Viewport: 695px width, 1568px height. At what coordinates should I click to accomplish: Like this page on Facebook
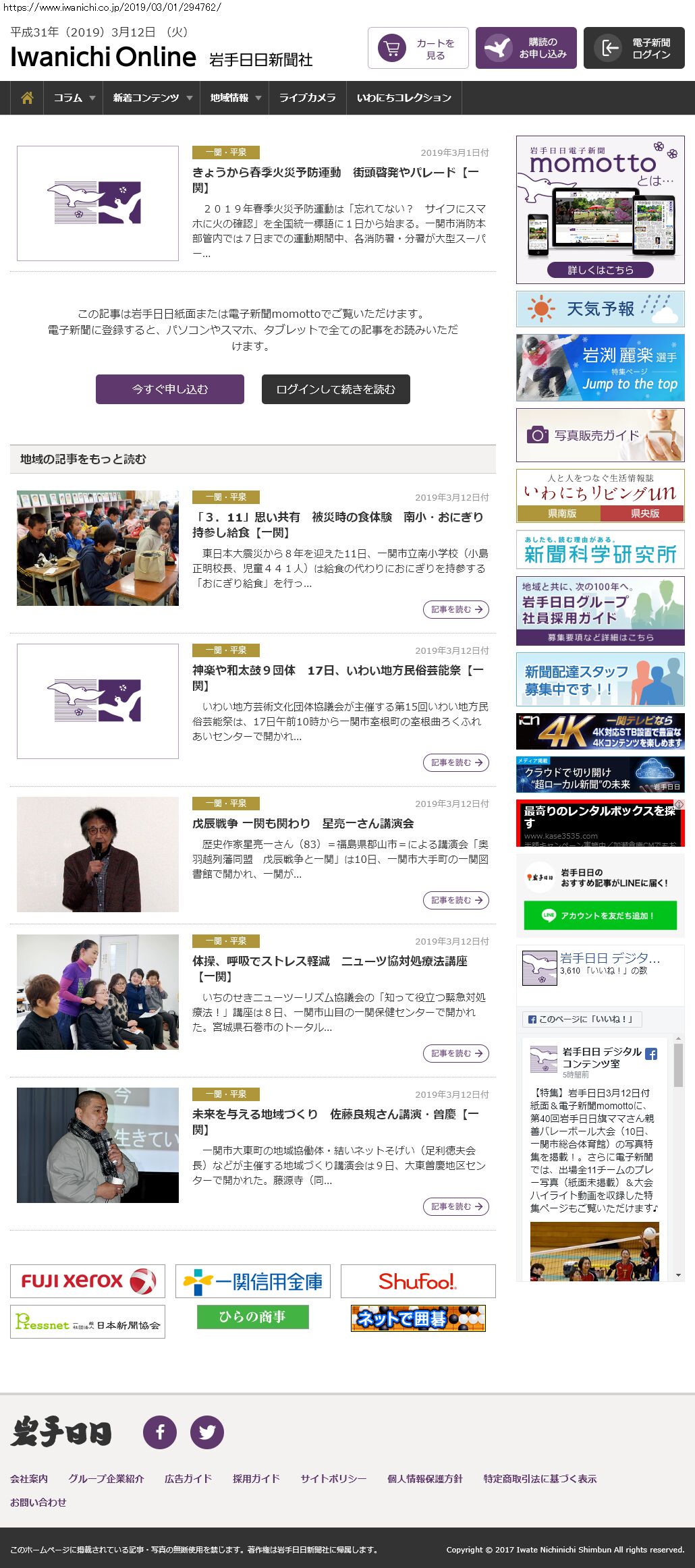tap(582, 1019)
